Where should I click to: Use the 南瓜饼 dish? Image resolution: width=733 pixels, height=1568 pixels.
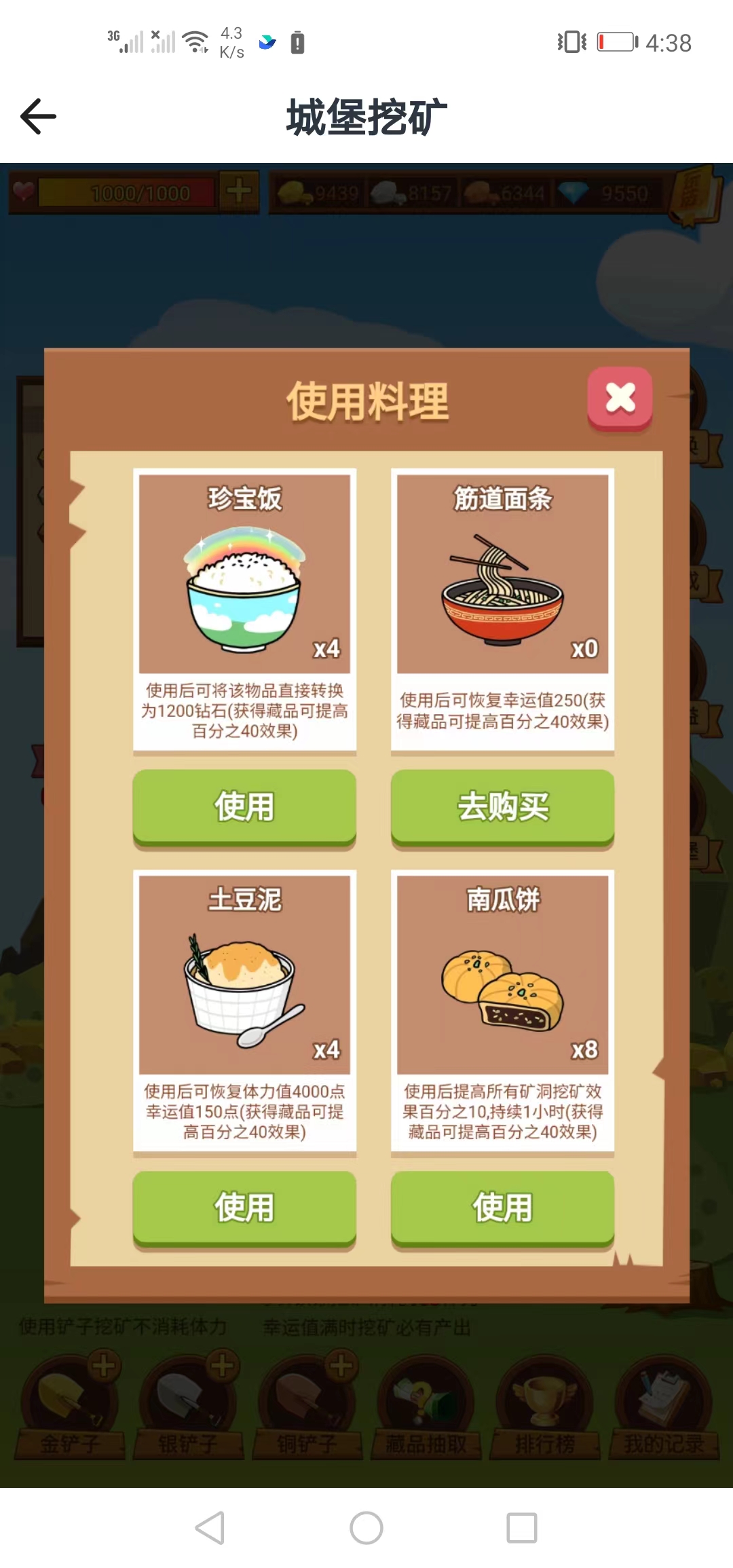coord(502,1208)
